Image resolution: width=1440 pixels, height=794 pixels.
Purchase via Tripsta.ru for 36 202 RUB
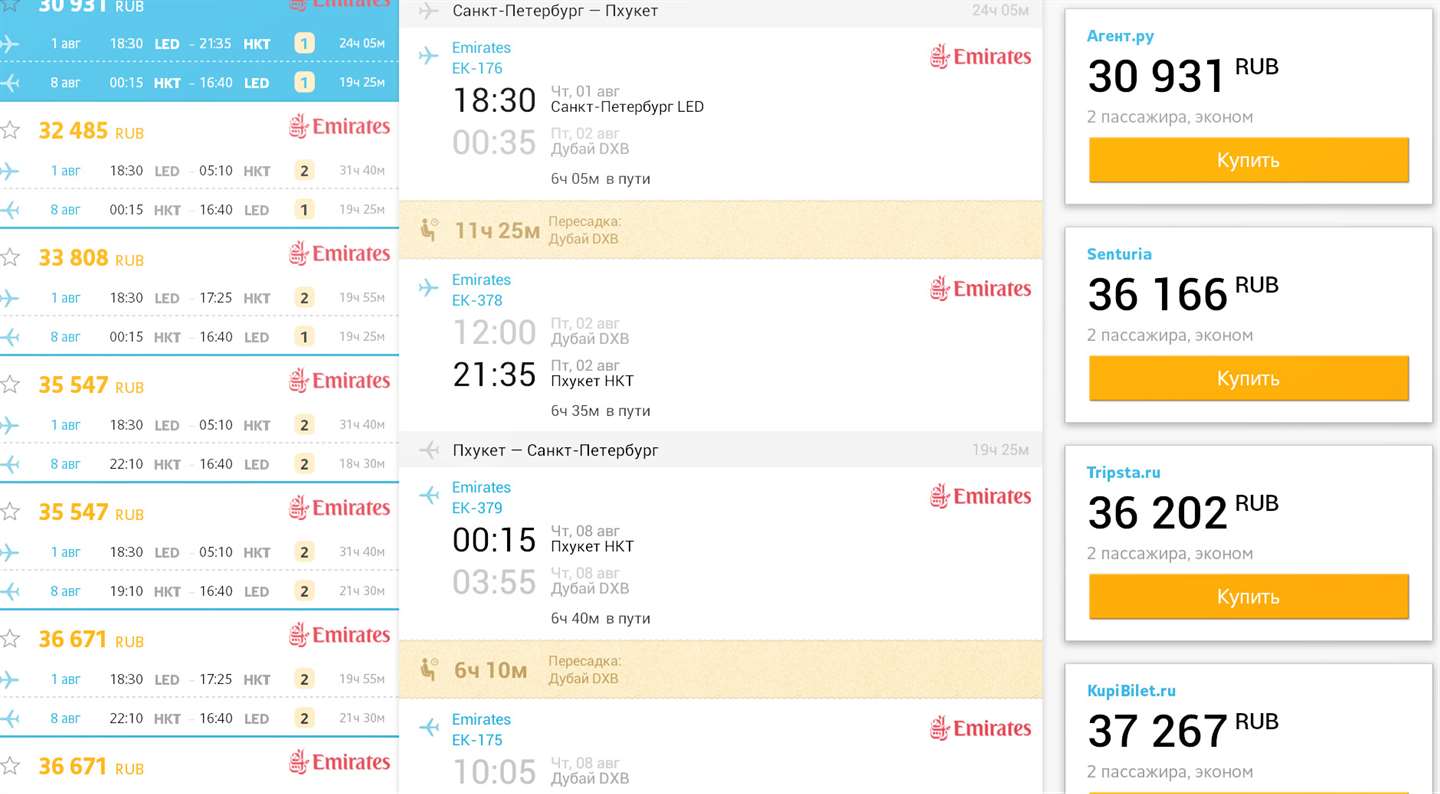click(x=1248, y=596)
